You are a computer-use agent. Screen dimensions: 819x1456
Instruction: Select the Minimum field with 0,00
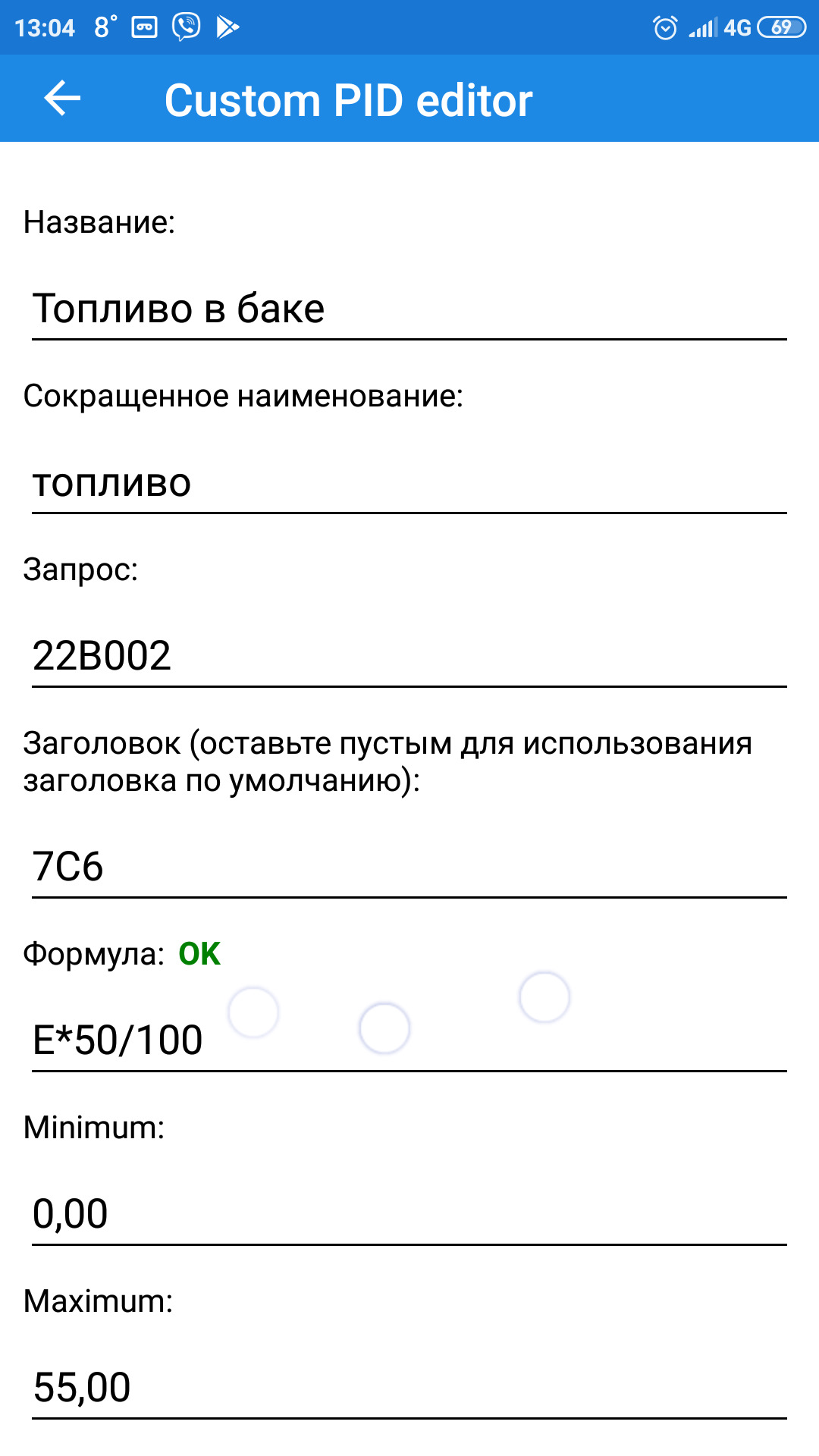click(408, 1213)
